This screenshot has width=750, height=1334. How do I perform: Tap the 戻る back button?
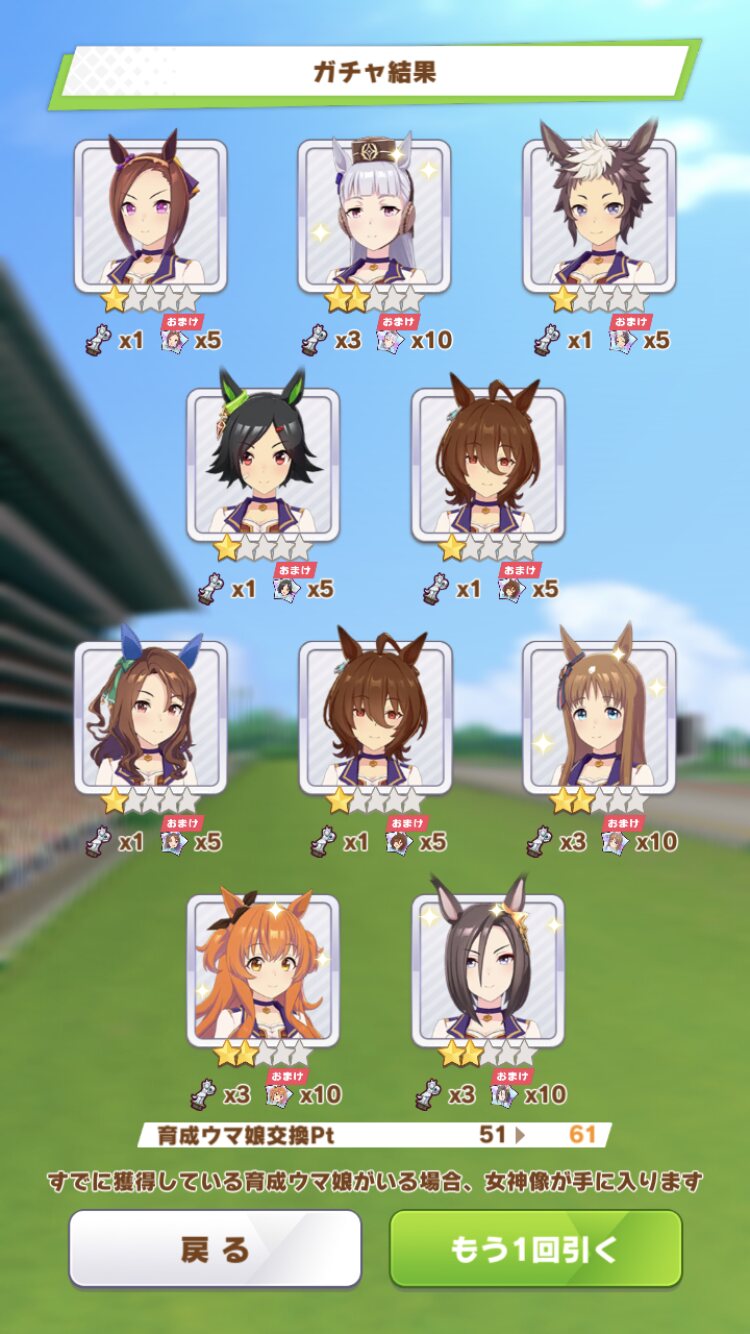(x=214, y=1249)
